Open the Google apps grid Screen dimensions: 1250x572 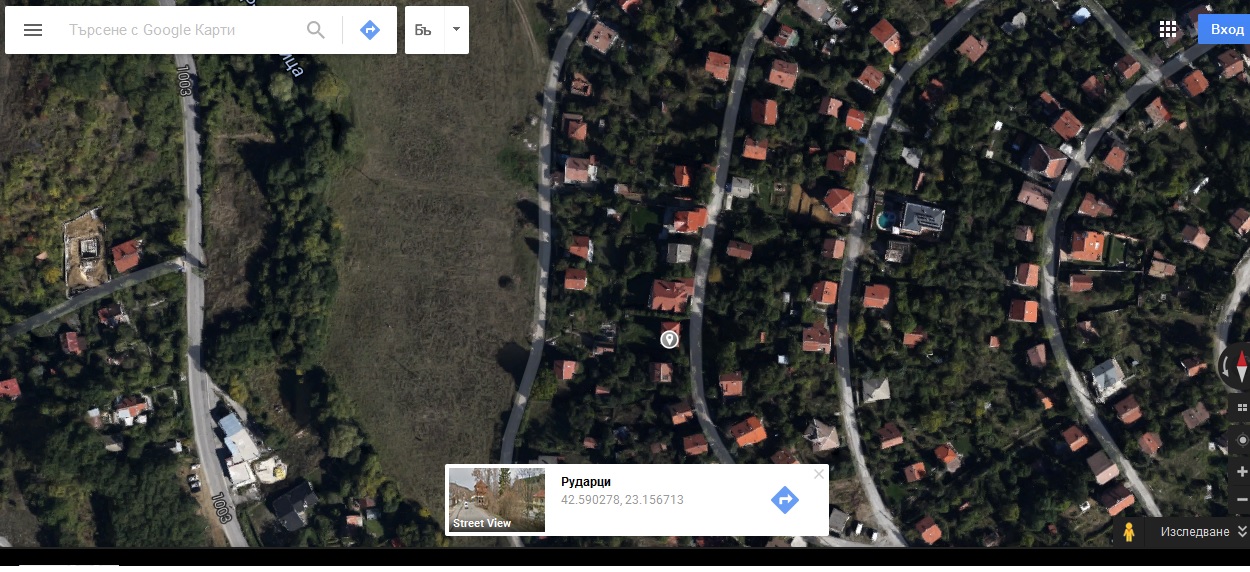[x=1168, y=29]
